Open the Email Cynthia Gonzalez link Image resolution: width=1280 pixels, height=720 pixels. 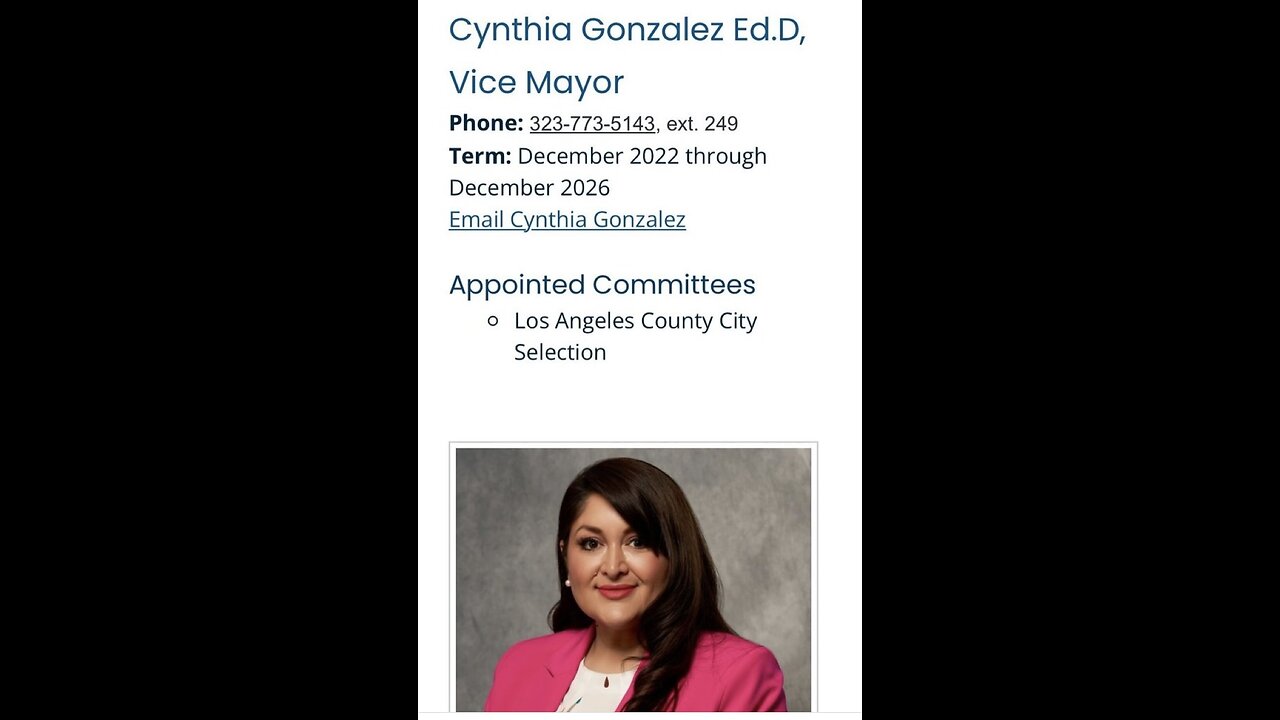click(567, 220)
